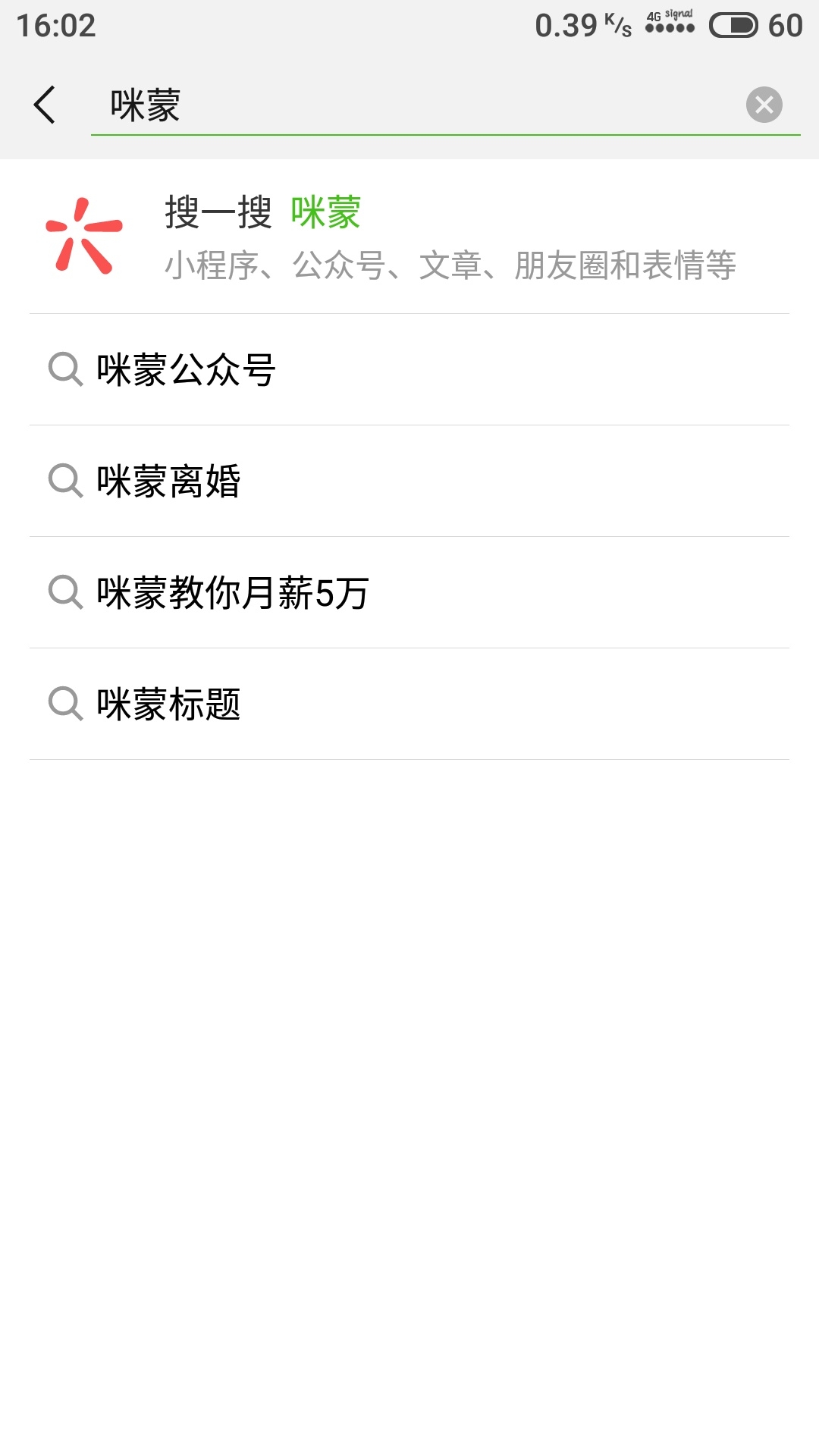Tap the search field containing 咪蒙

pos(409,105)
